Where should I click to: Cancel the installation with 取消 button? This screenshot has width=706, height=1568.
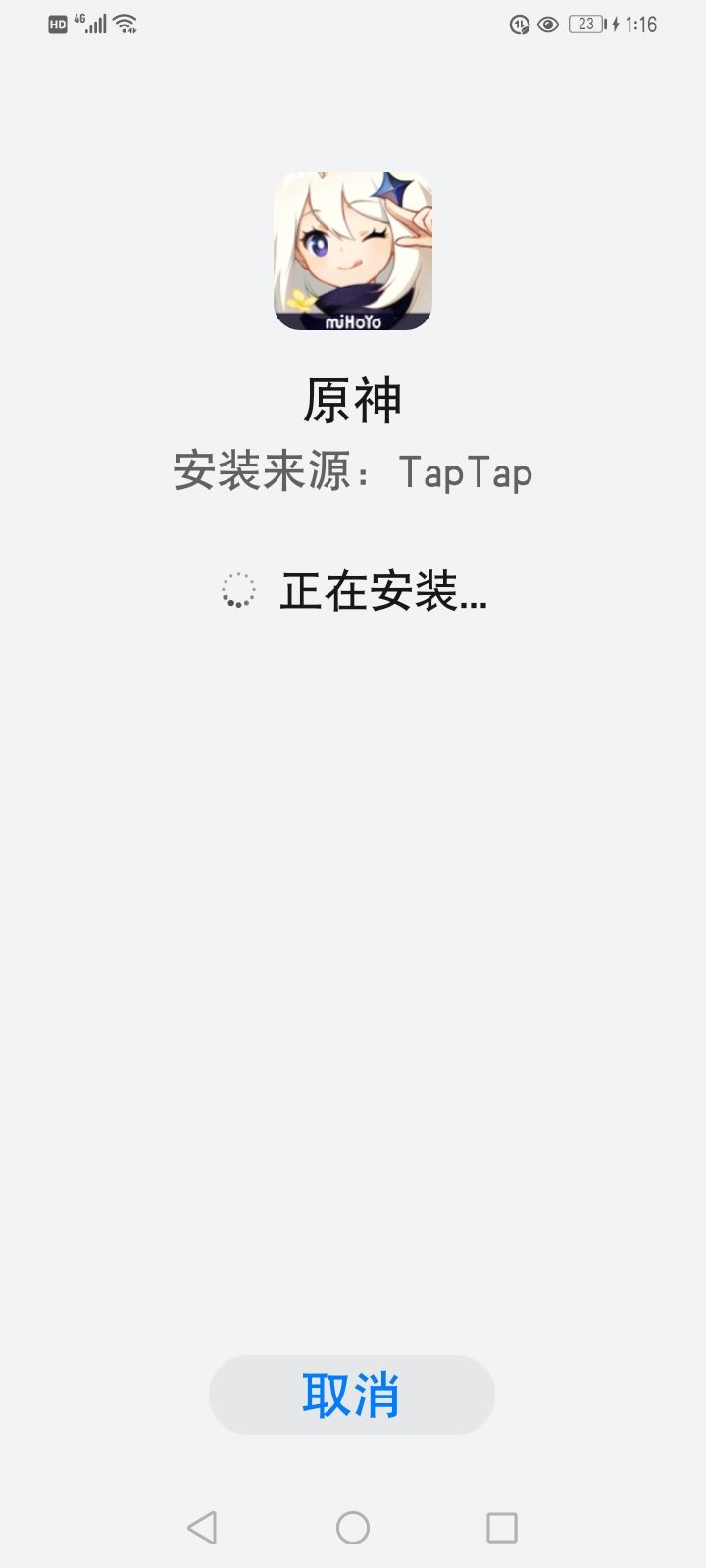tap(352, 1394)
